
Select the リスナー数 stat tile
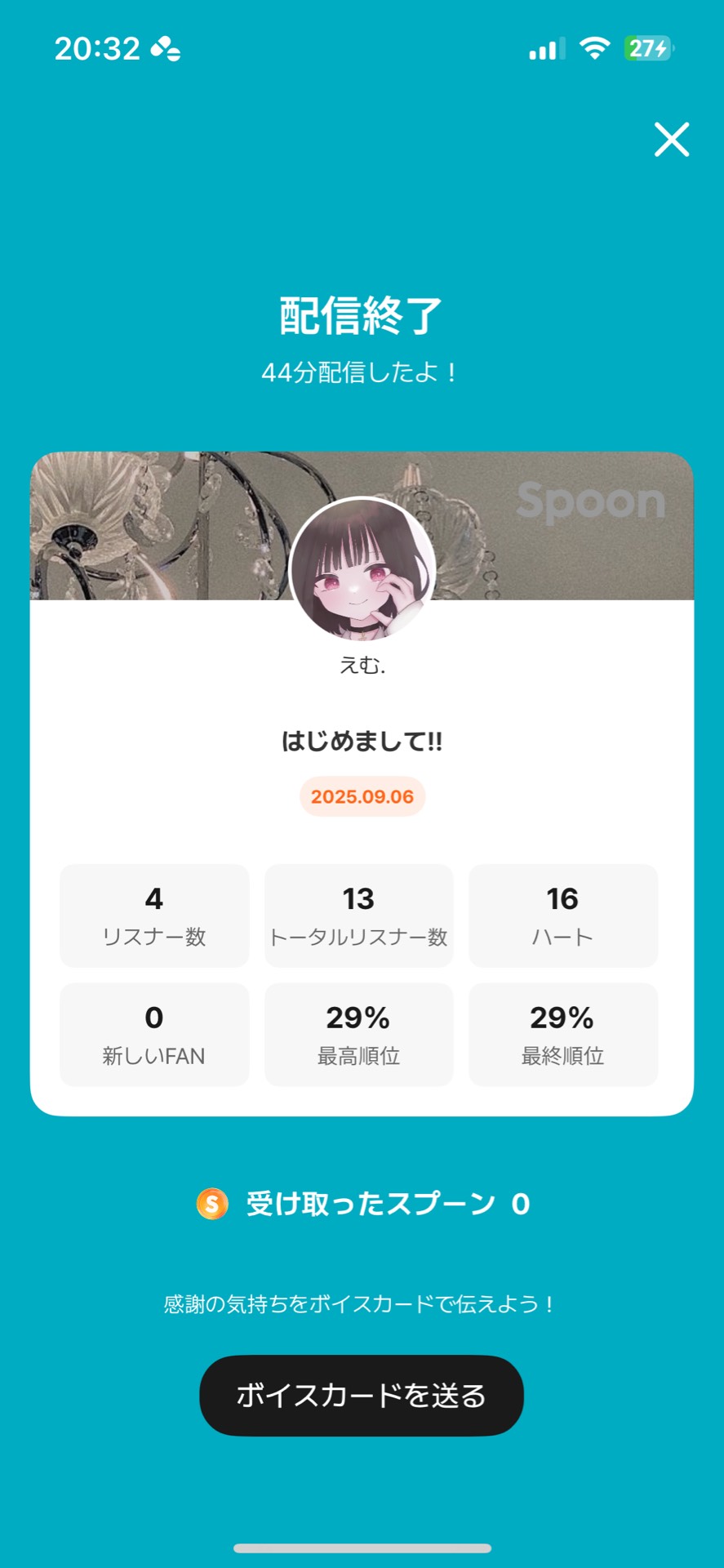point(154,915)
